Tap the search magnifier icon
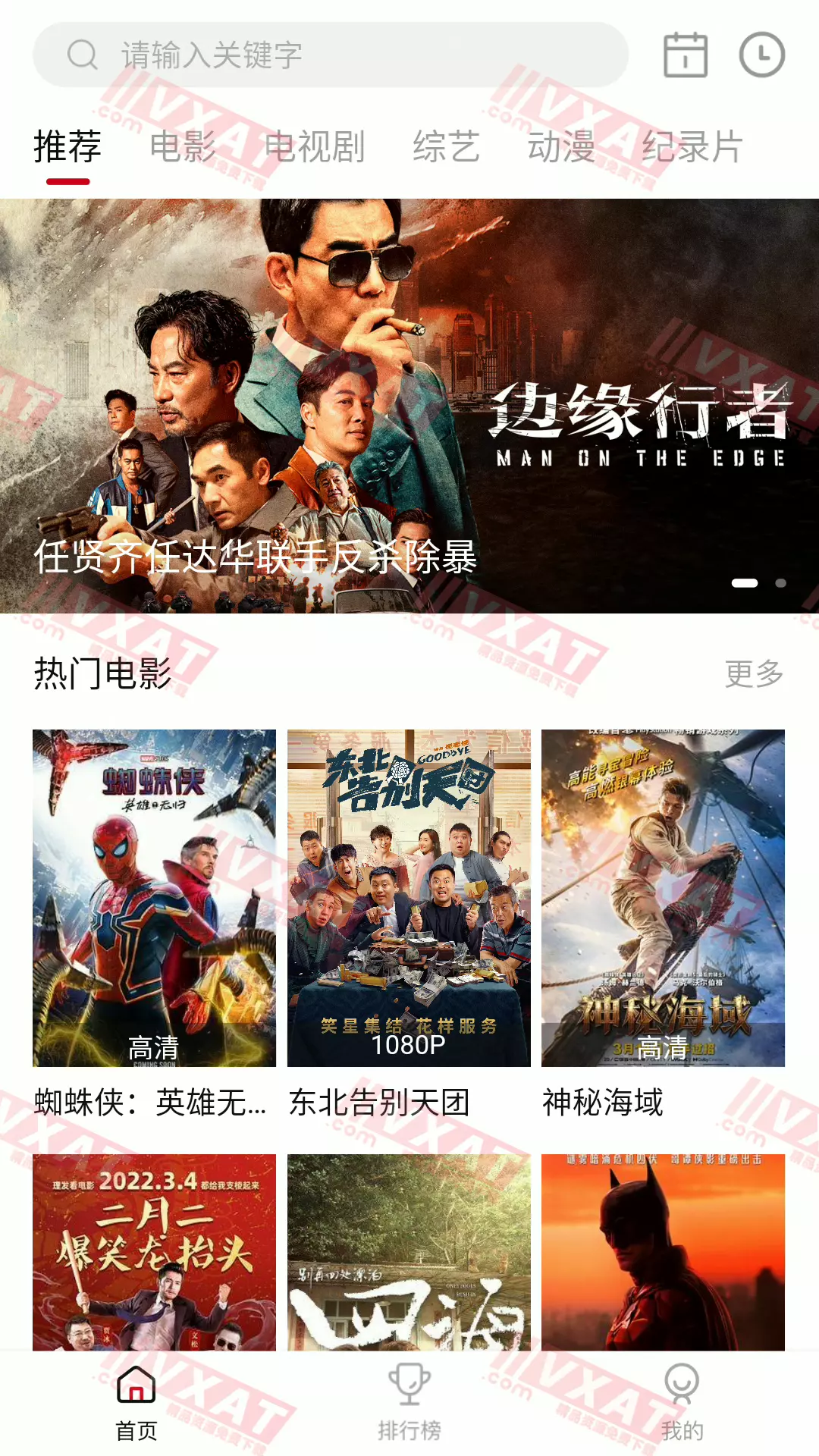Screen dimensions: 819x1456 pyautogui.click(x=83, y=54)
